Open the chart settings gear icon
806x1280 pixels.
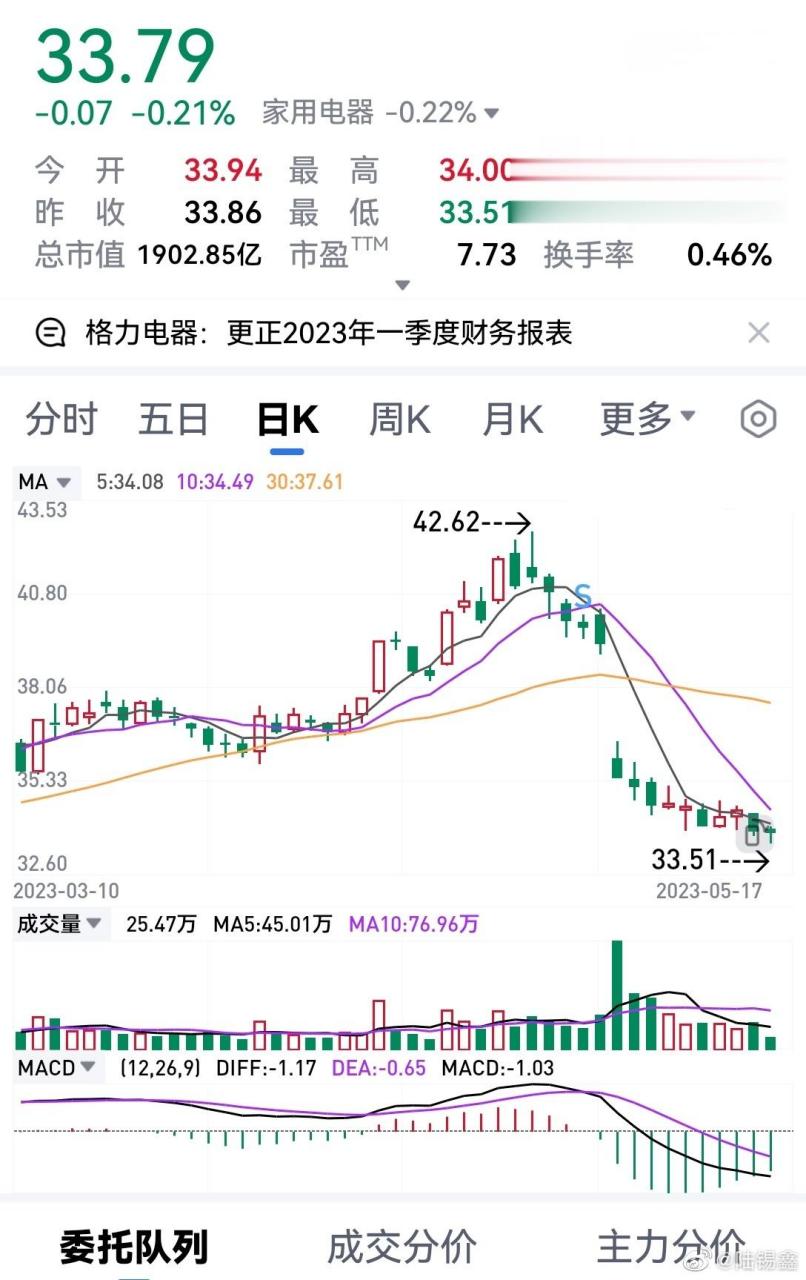[757, 419]
